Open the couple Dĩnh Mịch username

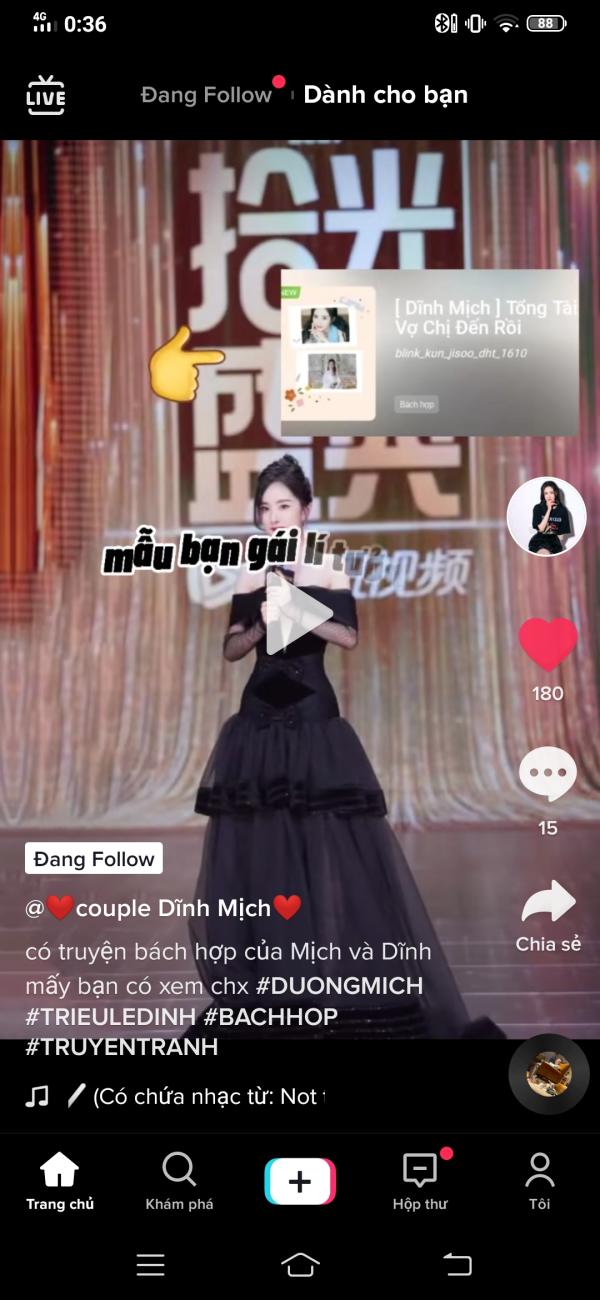point(163,908)
